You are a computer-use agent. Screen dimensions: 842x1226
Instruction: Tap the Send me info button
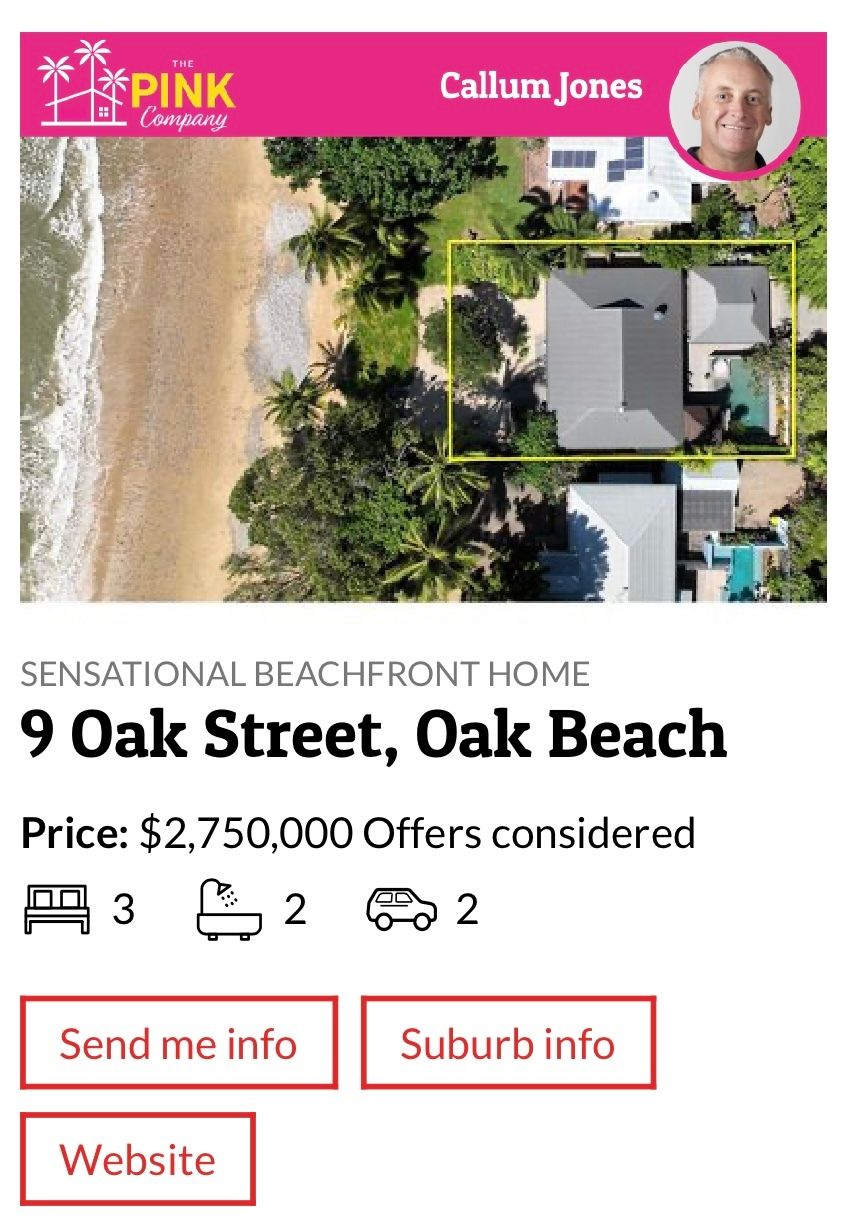[178, 1043]
